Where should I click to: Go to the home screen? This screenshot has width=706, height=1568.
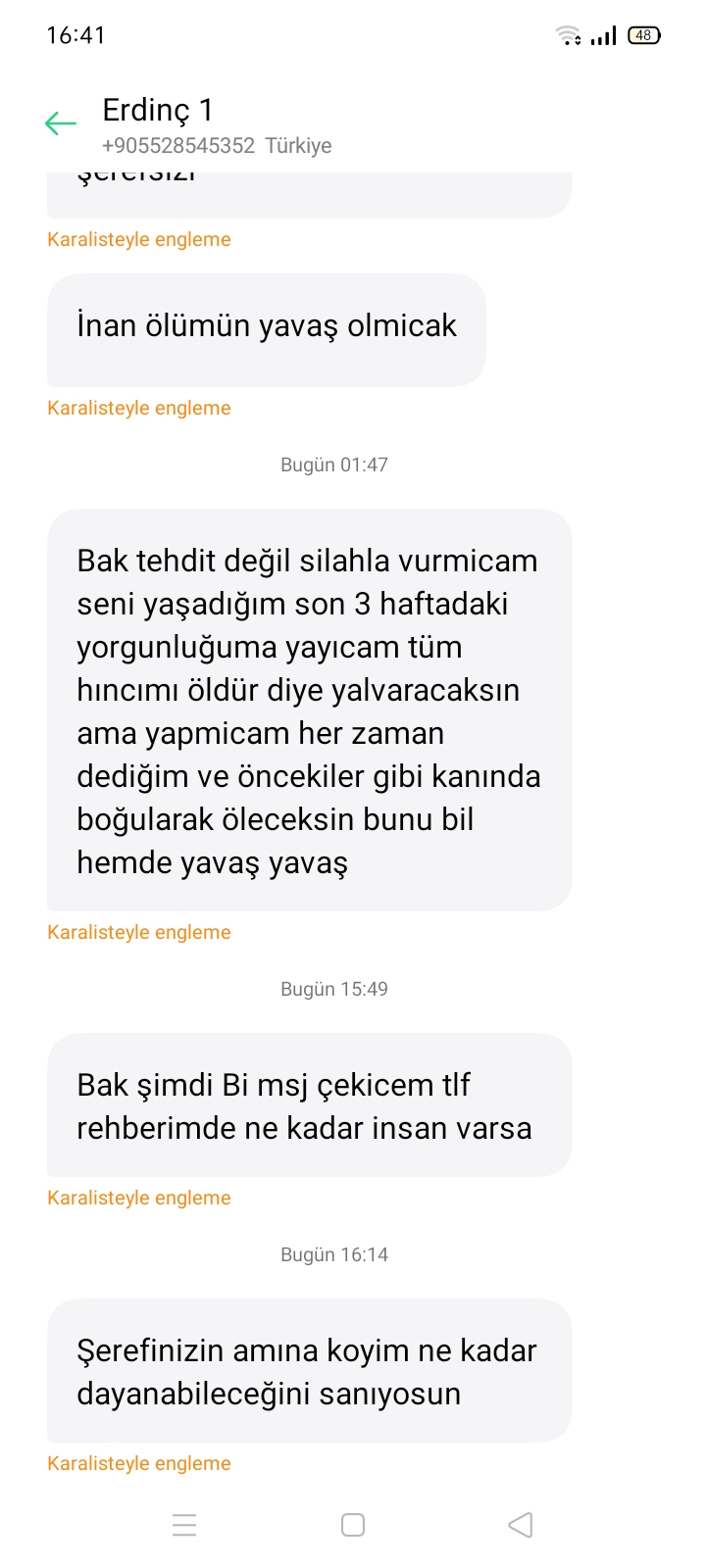coord(353,1525)
